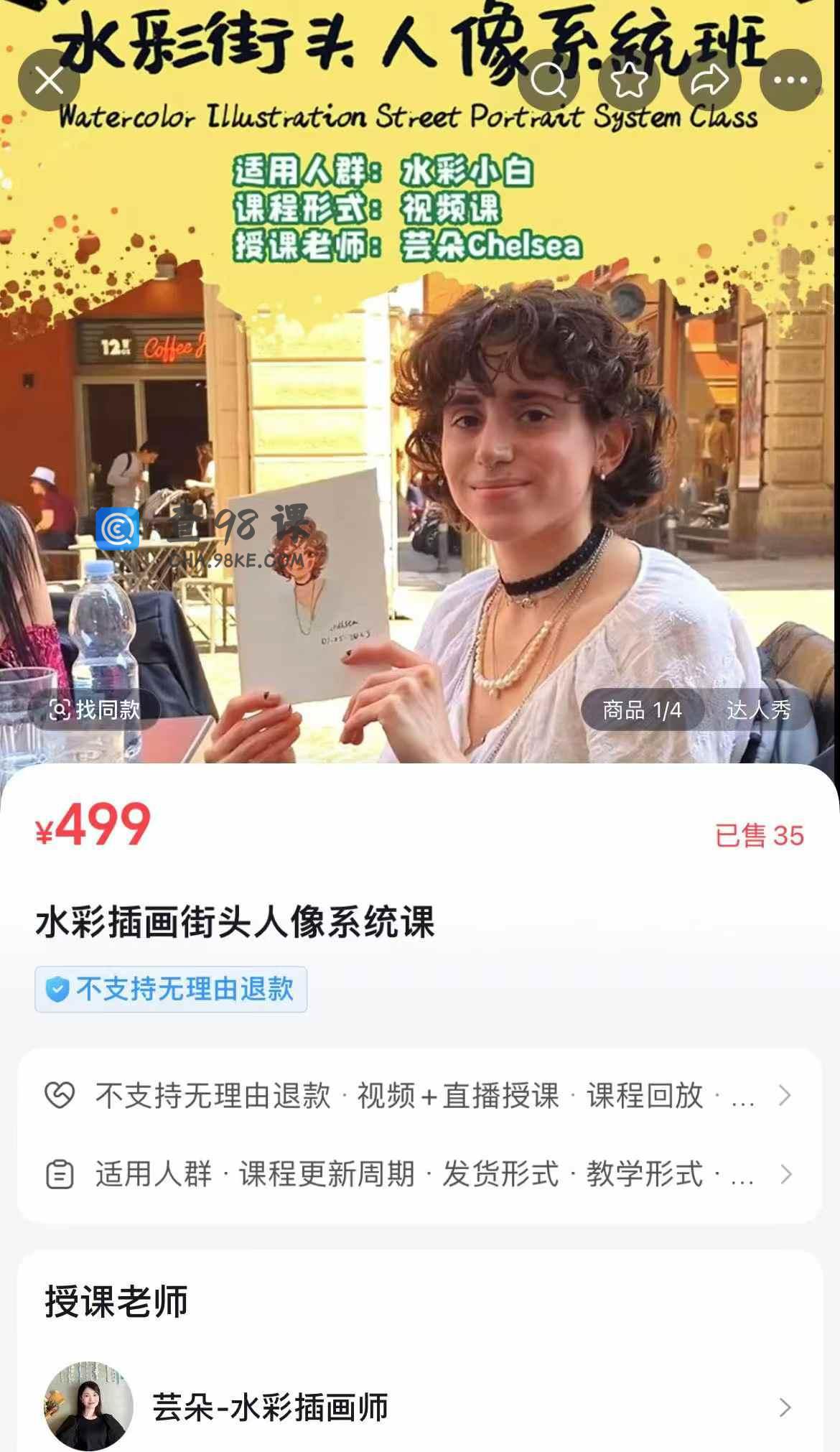The image size is (840, 1452).
Task: Open teacher profile 芸朵-水彩插画师
Action: [x=419, y=1406]
